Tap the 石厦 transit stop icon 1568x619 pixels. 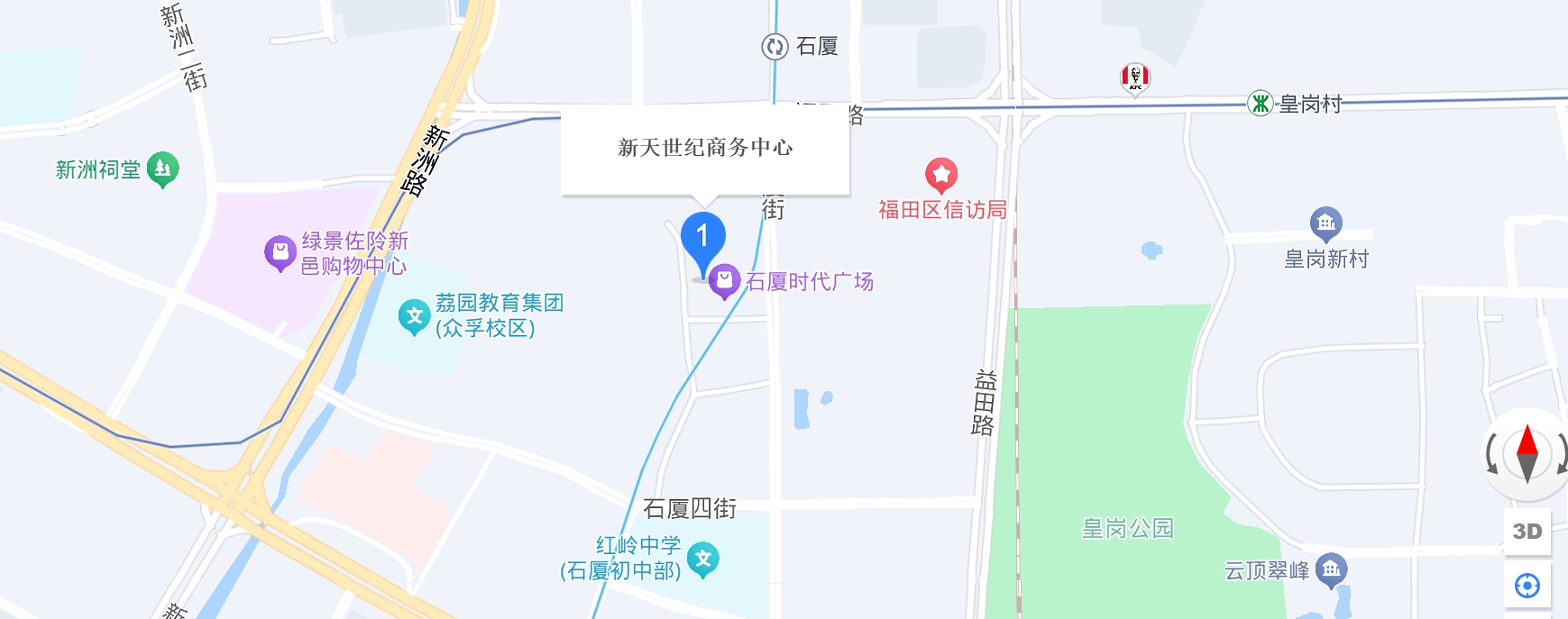coord(775,46)
